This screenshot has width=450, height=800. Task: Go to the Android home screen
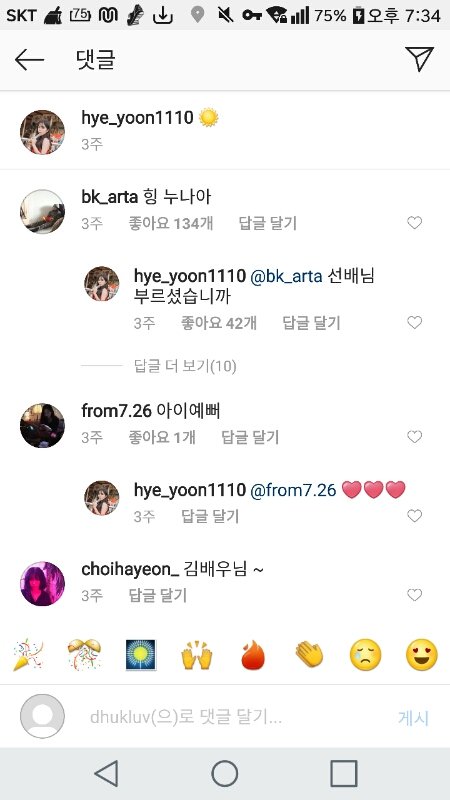pos(224,773)
